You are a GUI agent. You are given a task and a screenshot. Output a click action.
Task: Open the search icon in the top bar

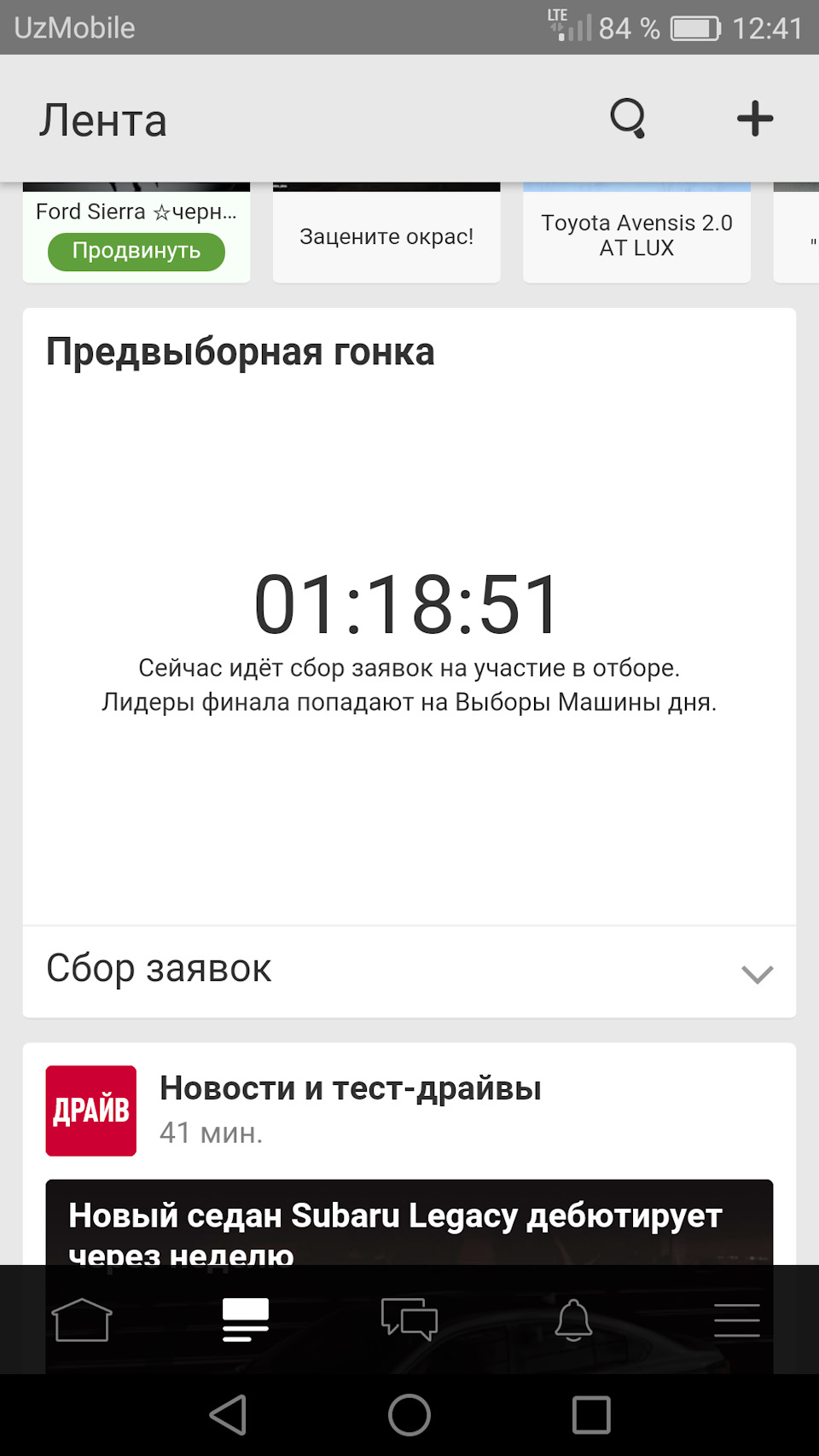pyautogui.click(x=628, y=119)
